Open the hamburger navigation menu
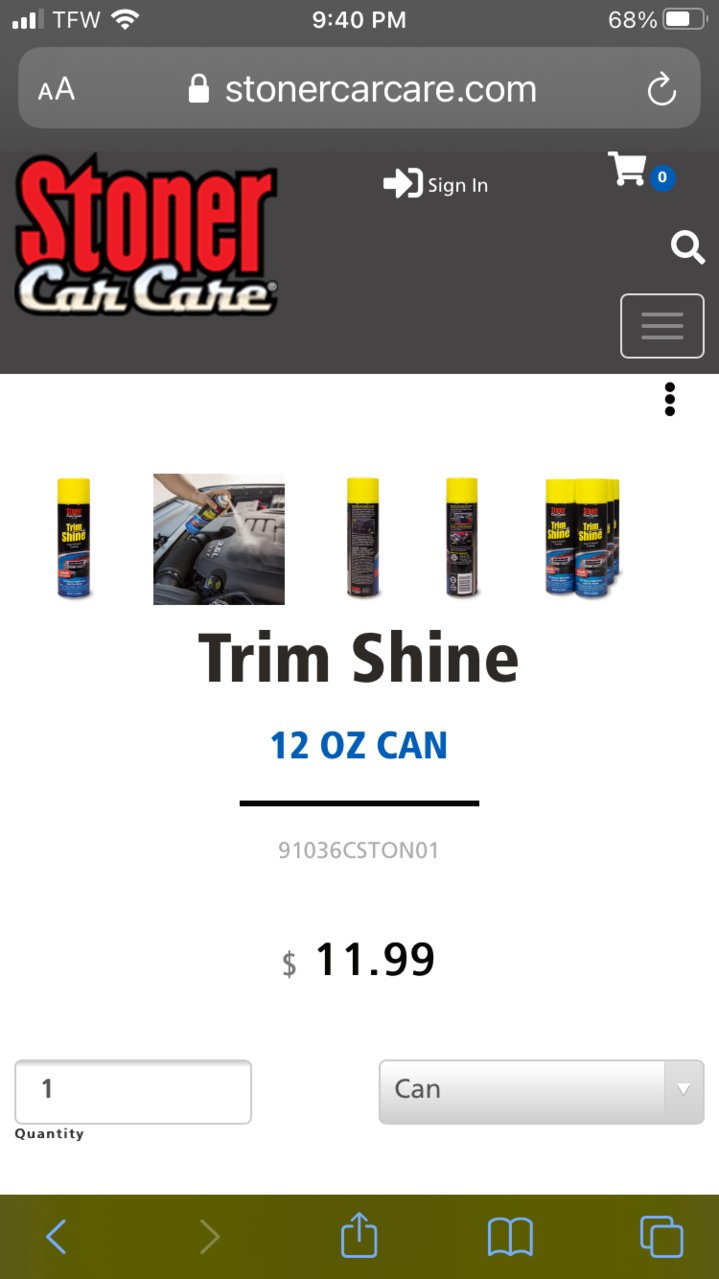This screenshot has width=719, height=1279. pyautogui.click(x=662, y=325)
